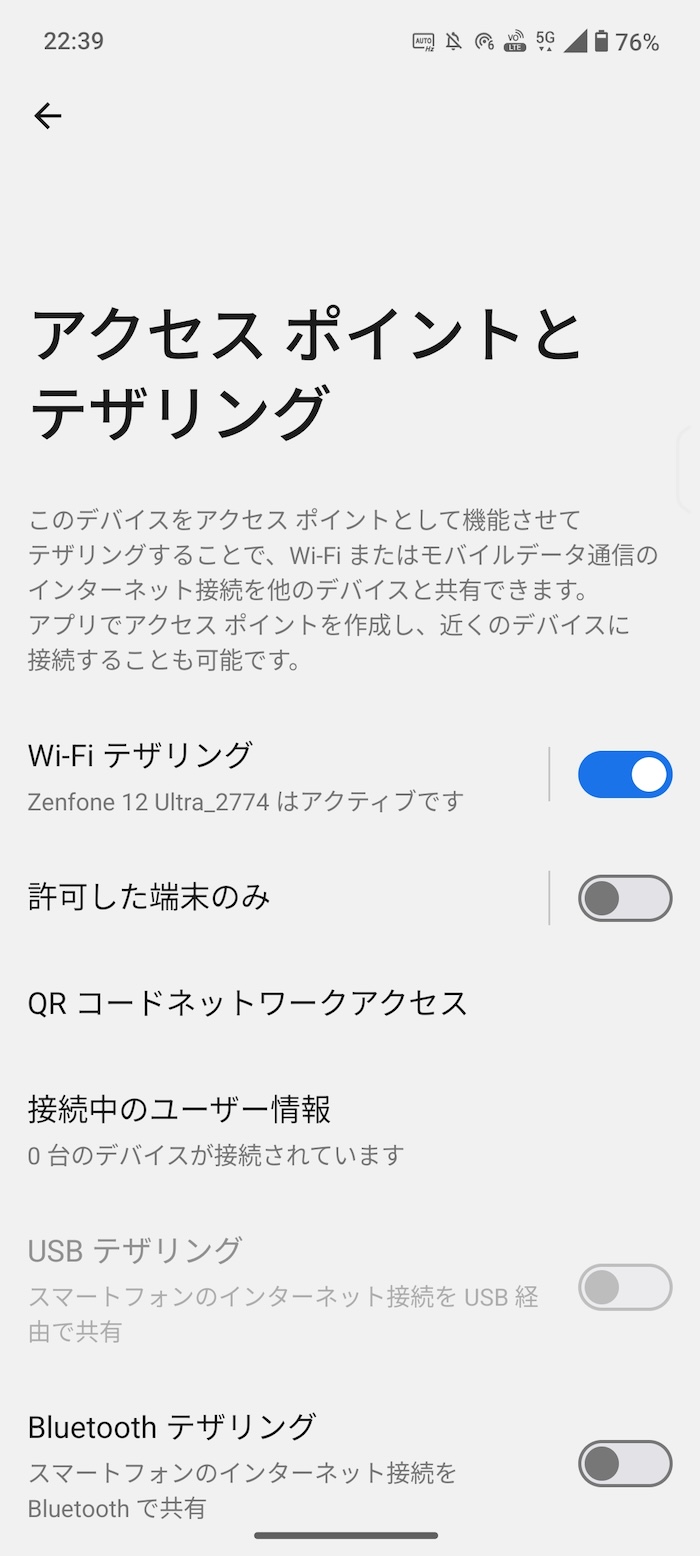Open QR コードネットワークアクセス
Viewport: 700px width, 1556px height.
tap(350, 1003)
